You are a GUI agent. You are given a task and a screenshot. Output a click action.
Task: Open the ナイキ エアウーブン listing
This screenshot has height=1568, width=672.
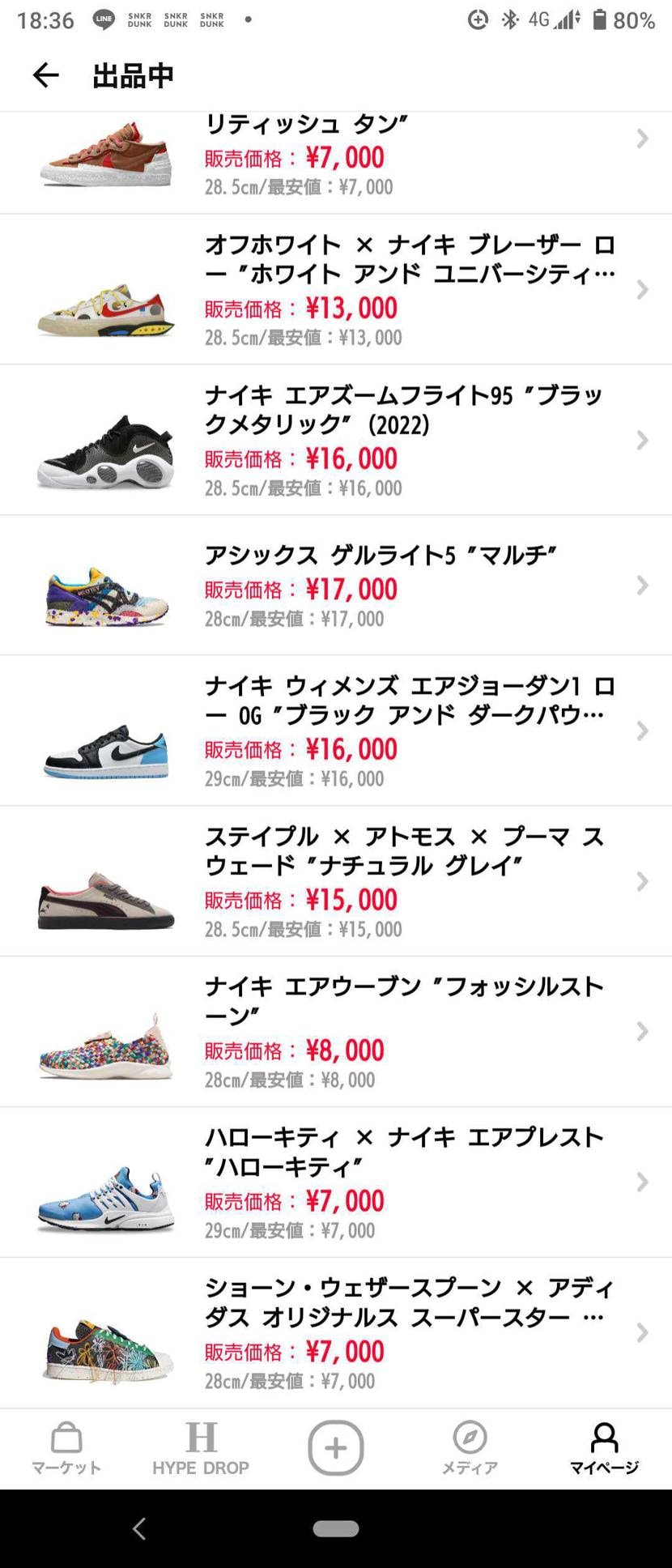click(336, 1032)
